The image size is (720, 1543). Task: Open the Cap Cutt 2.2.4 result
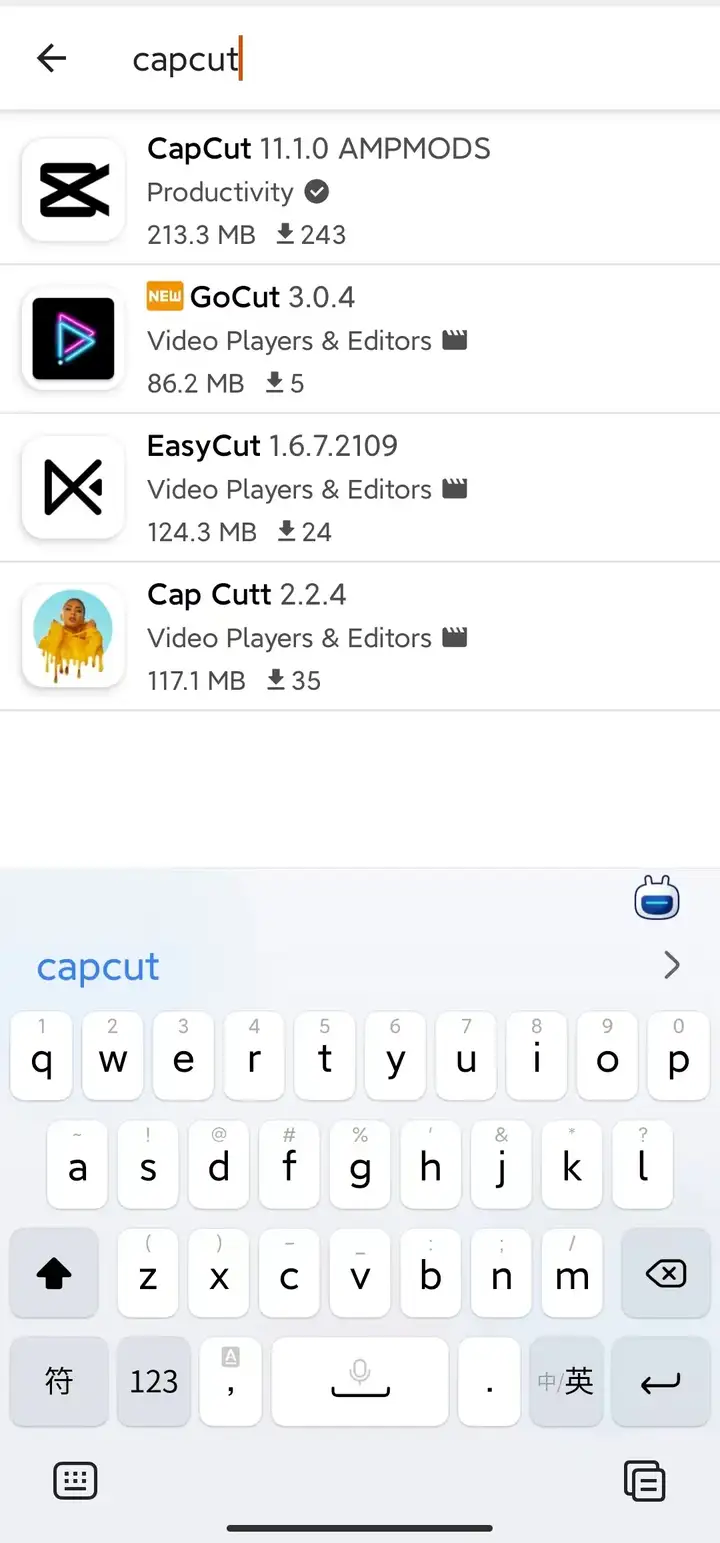[360, 637]
